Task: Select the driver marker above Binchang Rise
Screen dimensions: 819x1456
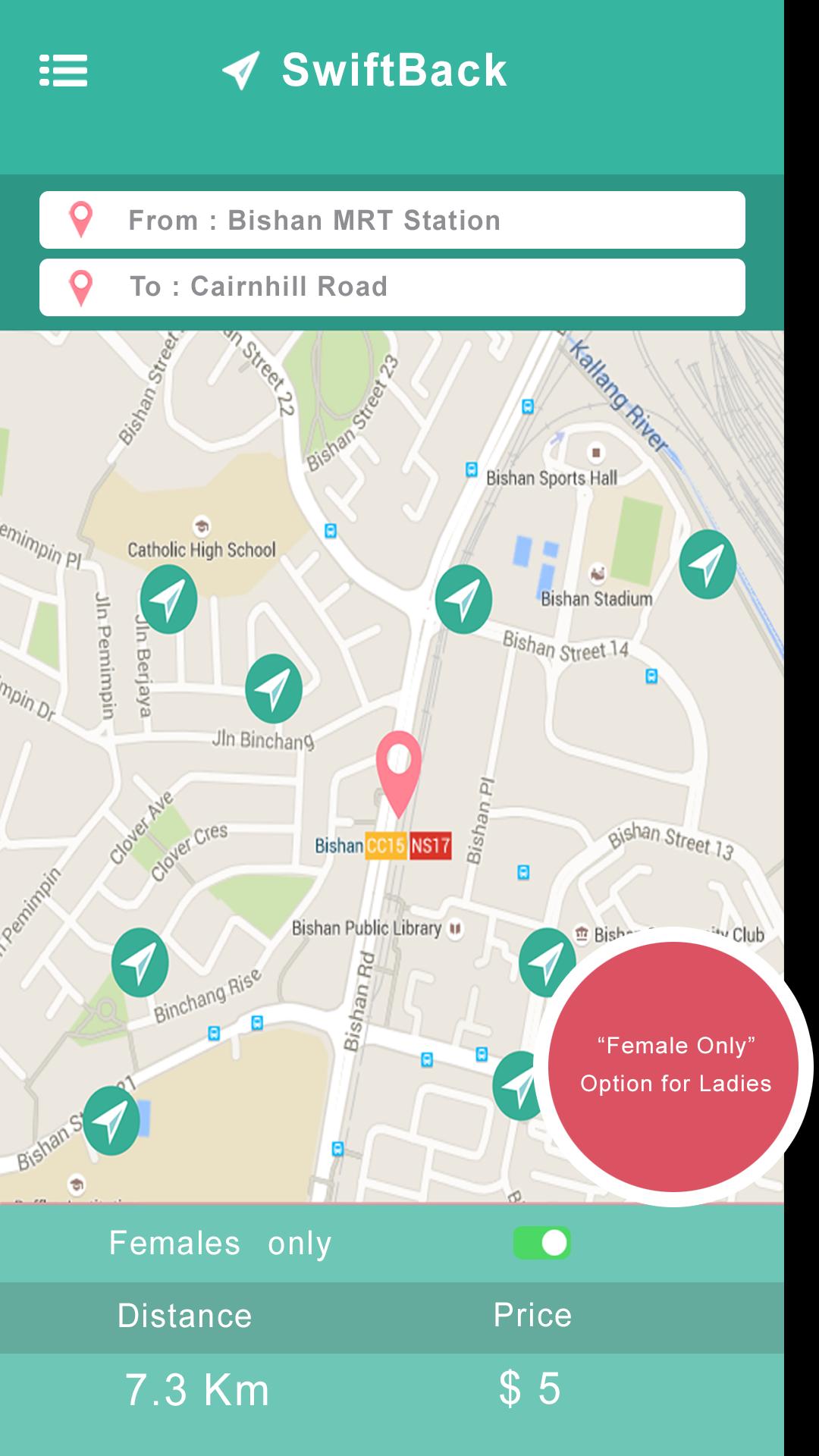Action: coord(140,962)
